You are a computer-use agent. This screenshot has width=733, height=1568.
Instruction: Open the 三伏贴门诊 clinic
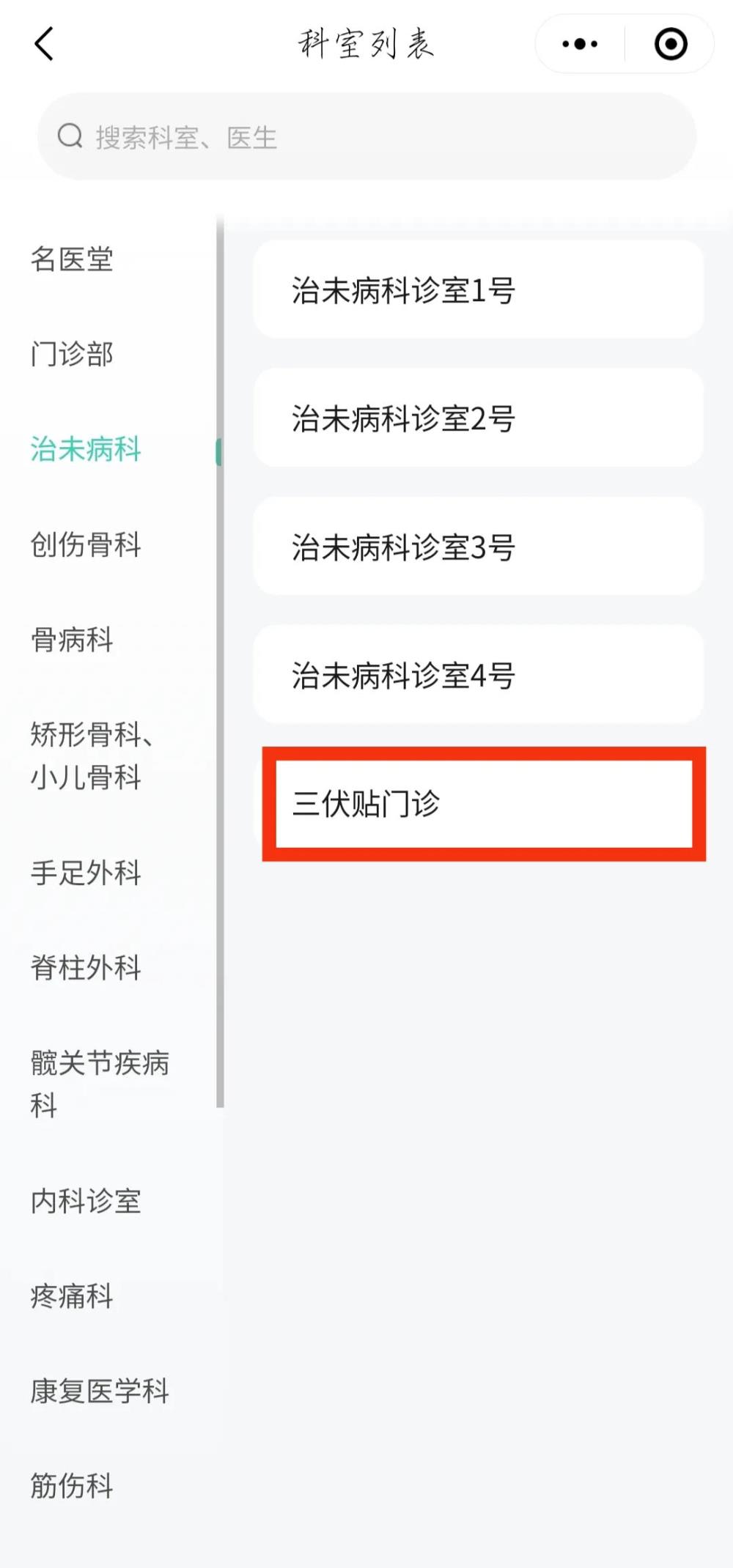click(482, 804)
